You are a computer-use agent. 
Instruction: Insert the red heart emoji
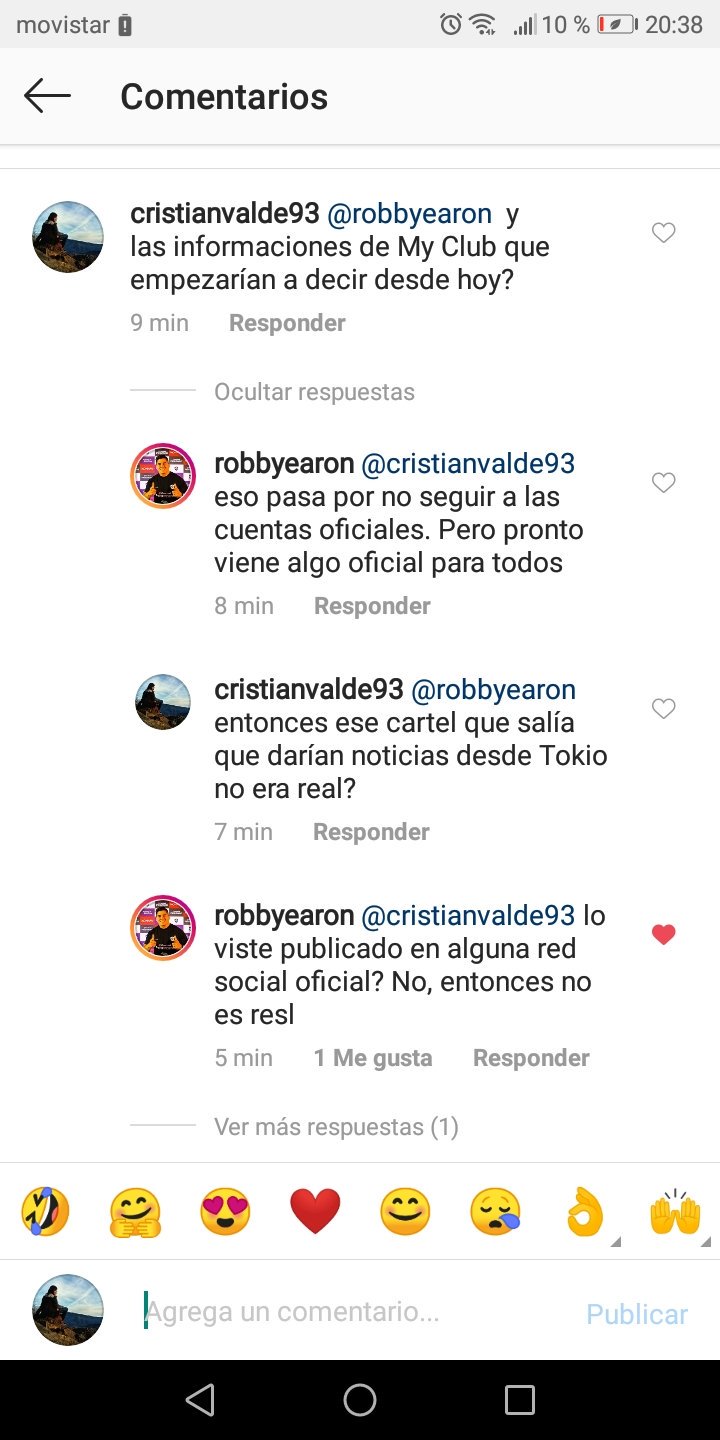coord(315,1212)
